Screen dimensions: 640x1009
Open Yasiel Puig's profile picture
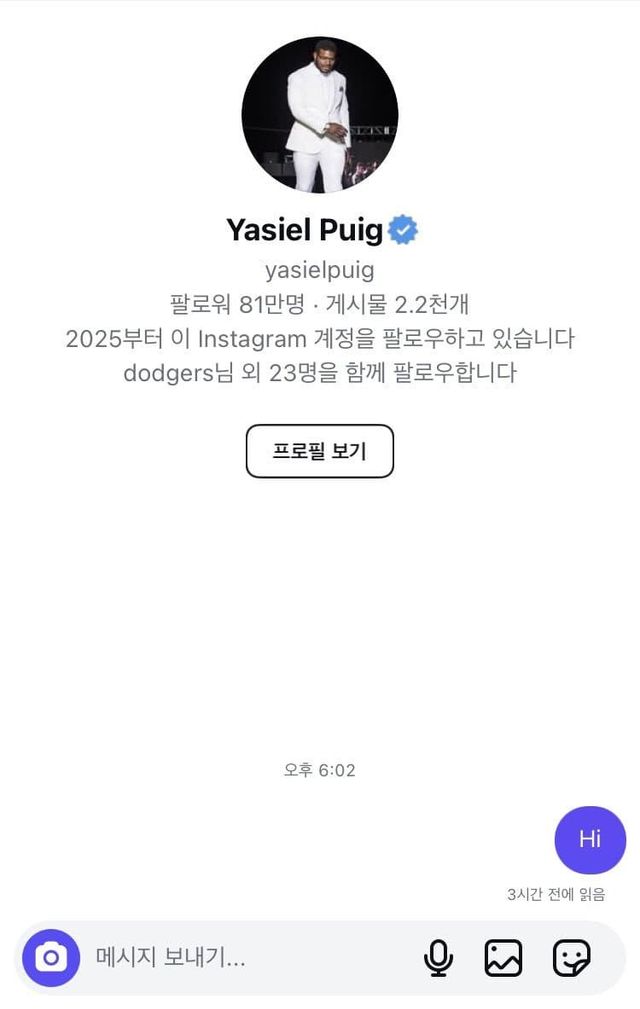(320, 115)
